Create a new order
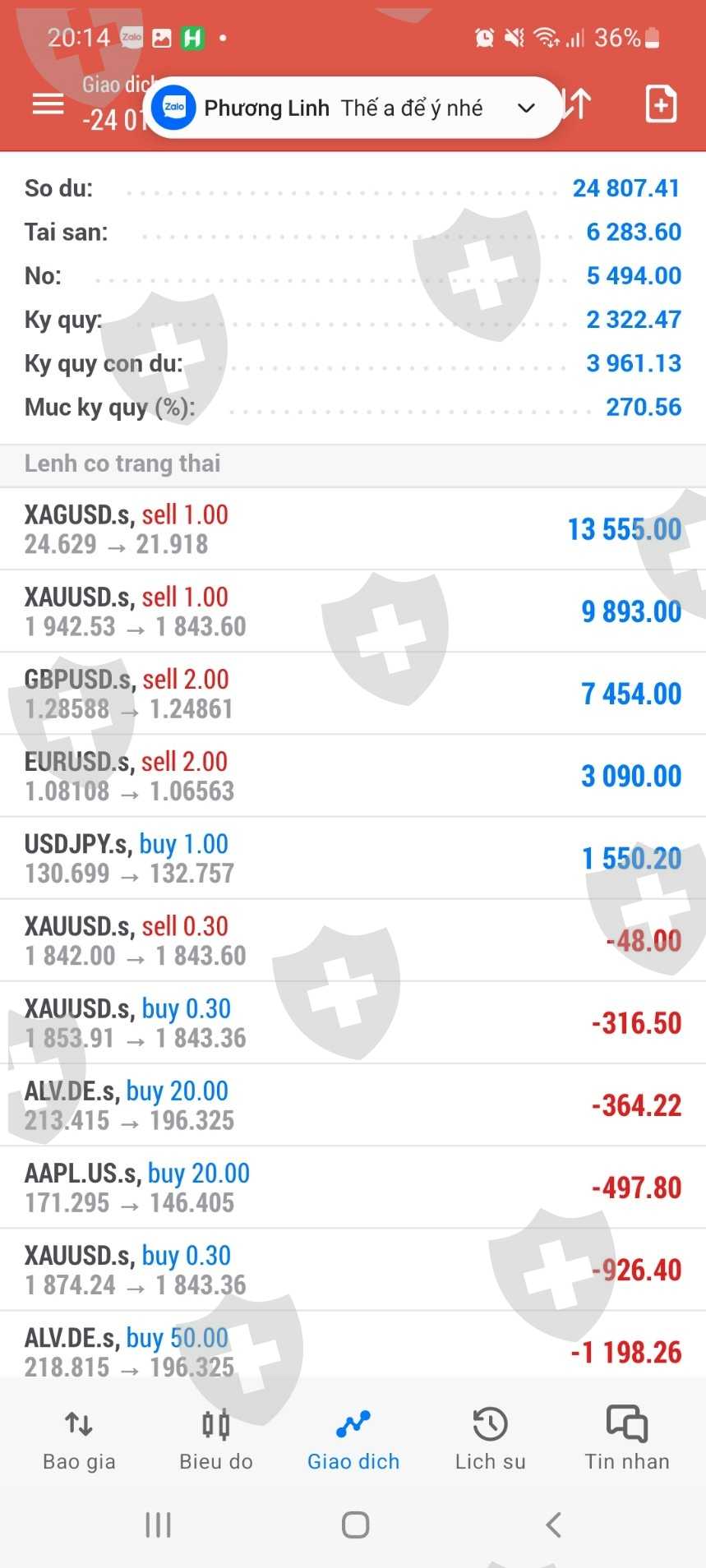The height and width of the screenshot is (1568, 706). pyautogui.click(x=661, y=104)
